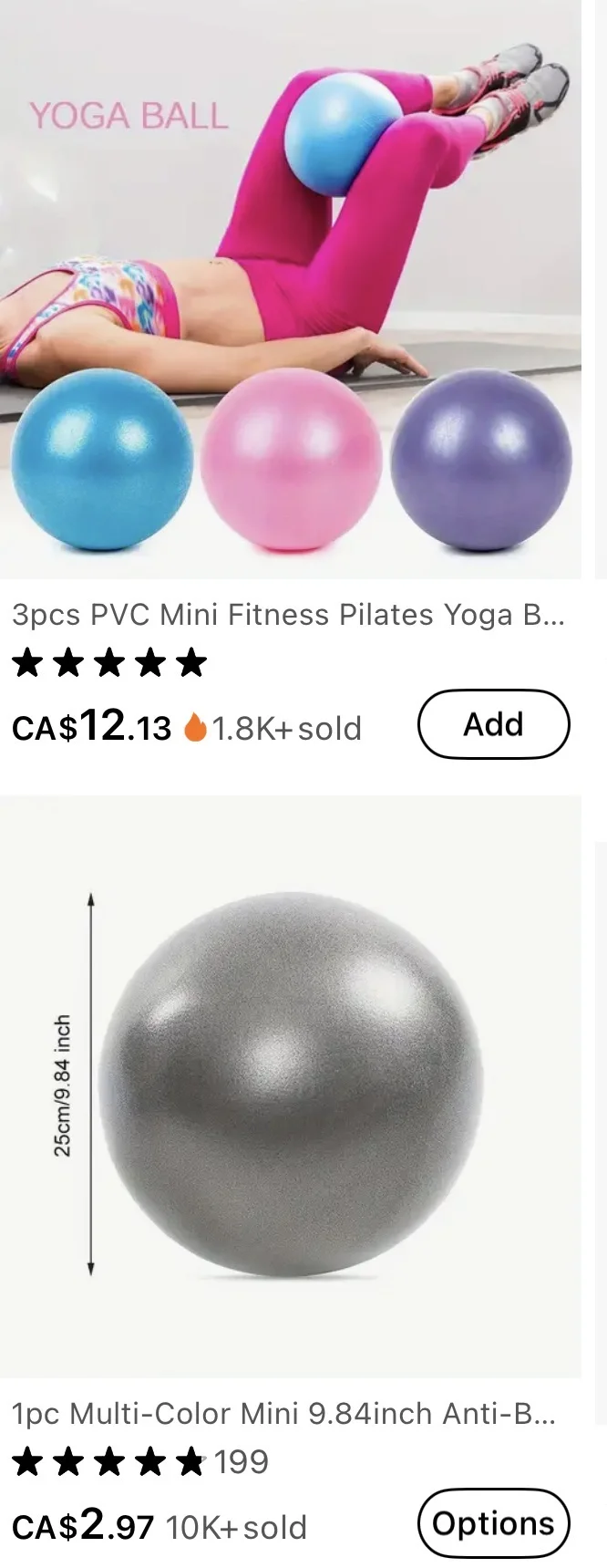Add the 3pcs PVC yoga balls to cart
Screen dimensions: 607x1568
(x=493, y=724)
